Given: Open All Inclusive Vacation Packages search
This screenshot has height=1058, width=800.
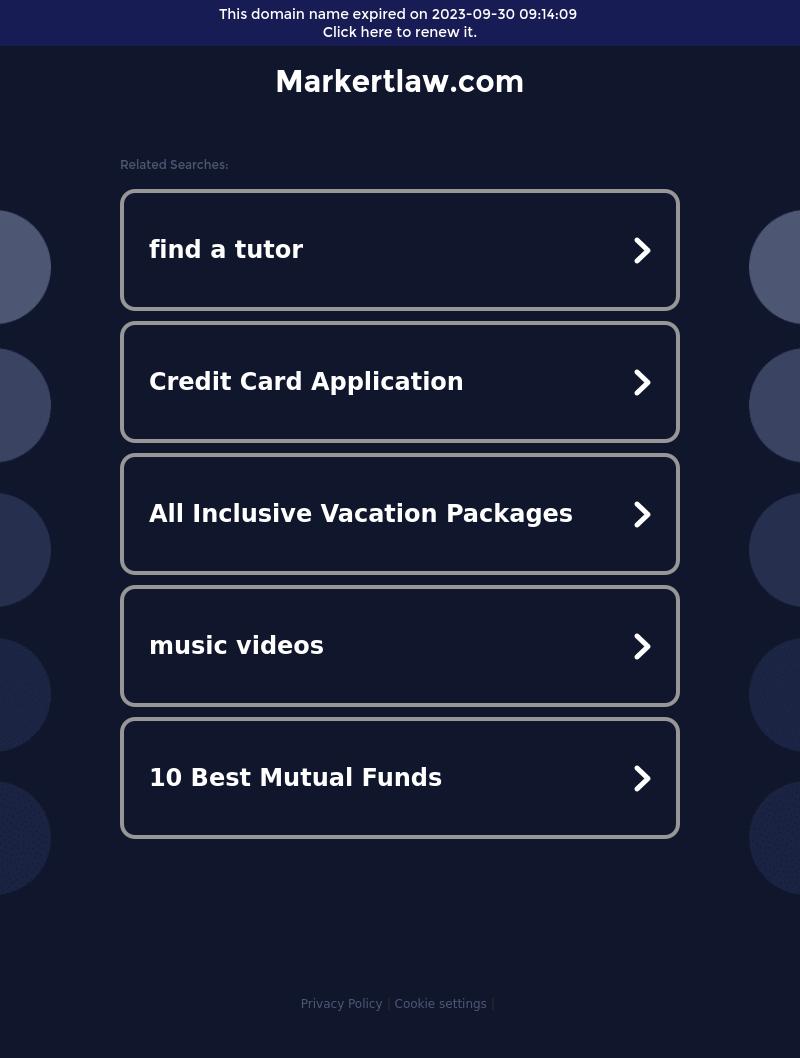Looking at the screenshot, I should coord(399,514).
